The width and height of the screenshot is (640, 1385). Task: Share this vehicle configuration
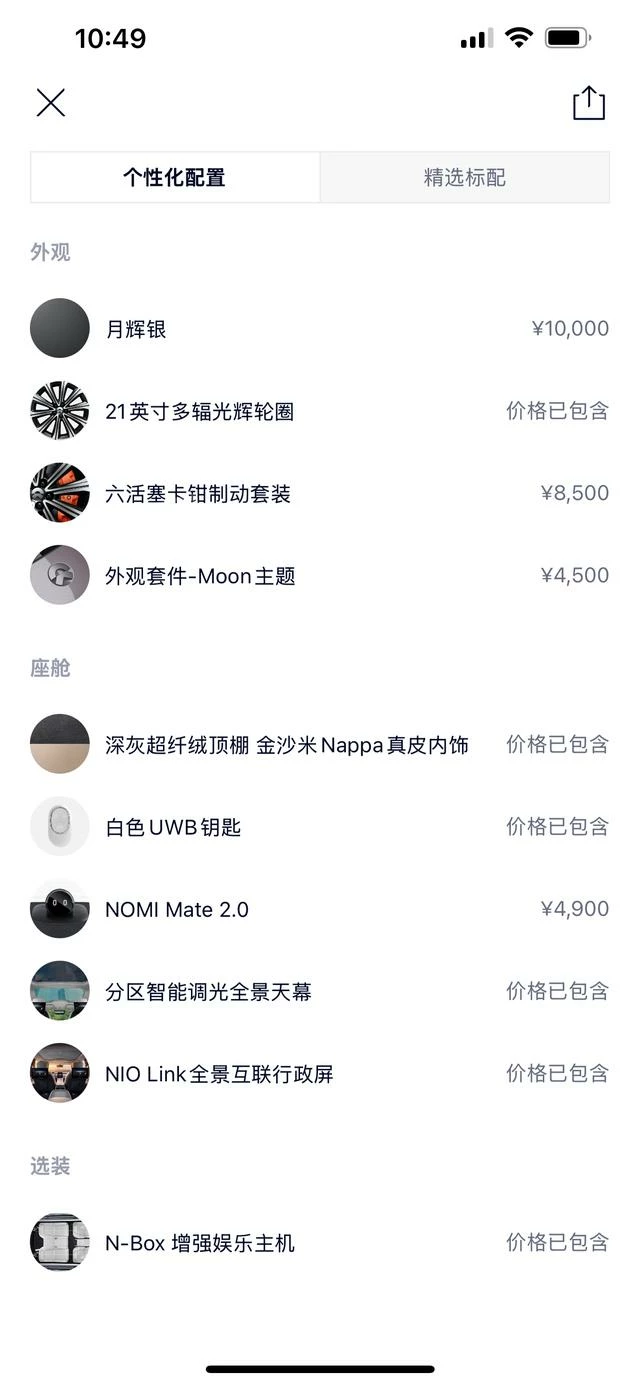(x=588, y=103)
